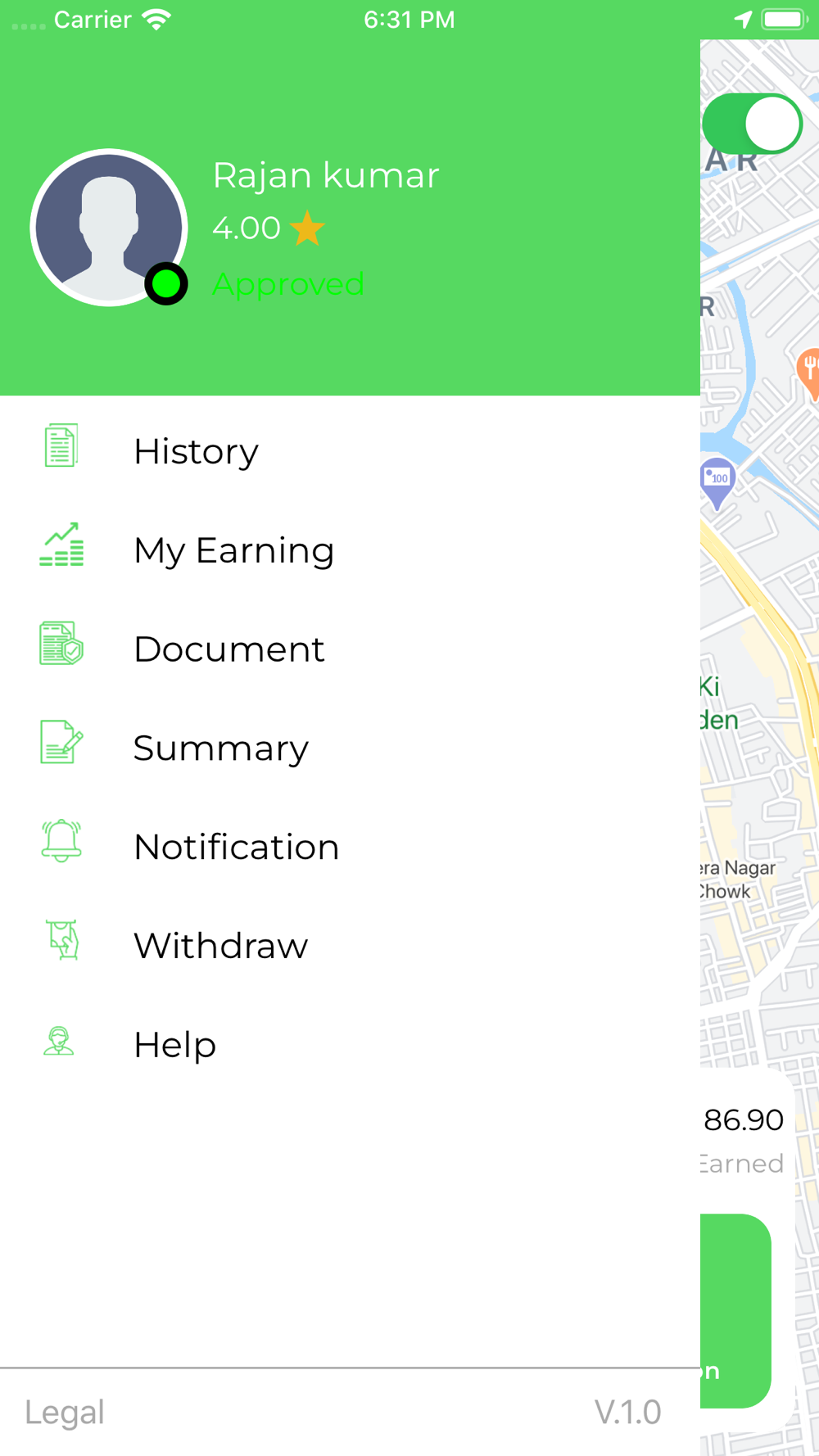
Task: Open the History menu item
Action: [x=350, y=450]
